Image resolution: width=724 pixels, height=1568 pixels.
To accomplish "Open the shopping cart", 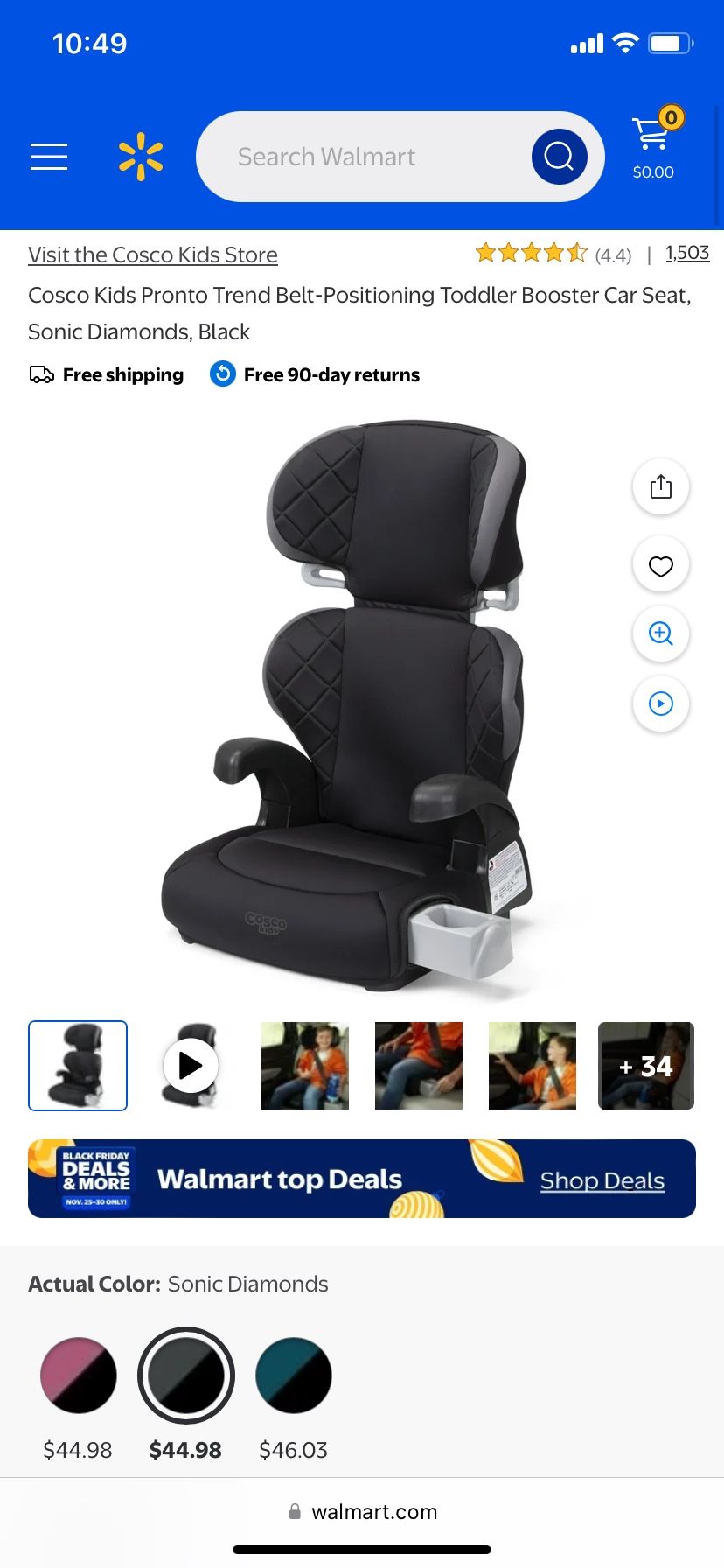I will click(654, 145).
